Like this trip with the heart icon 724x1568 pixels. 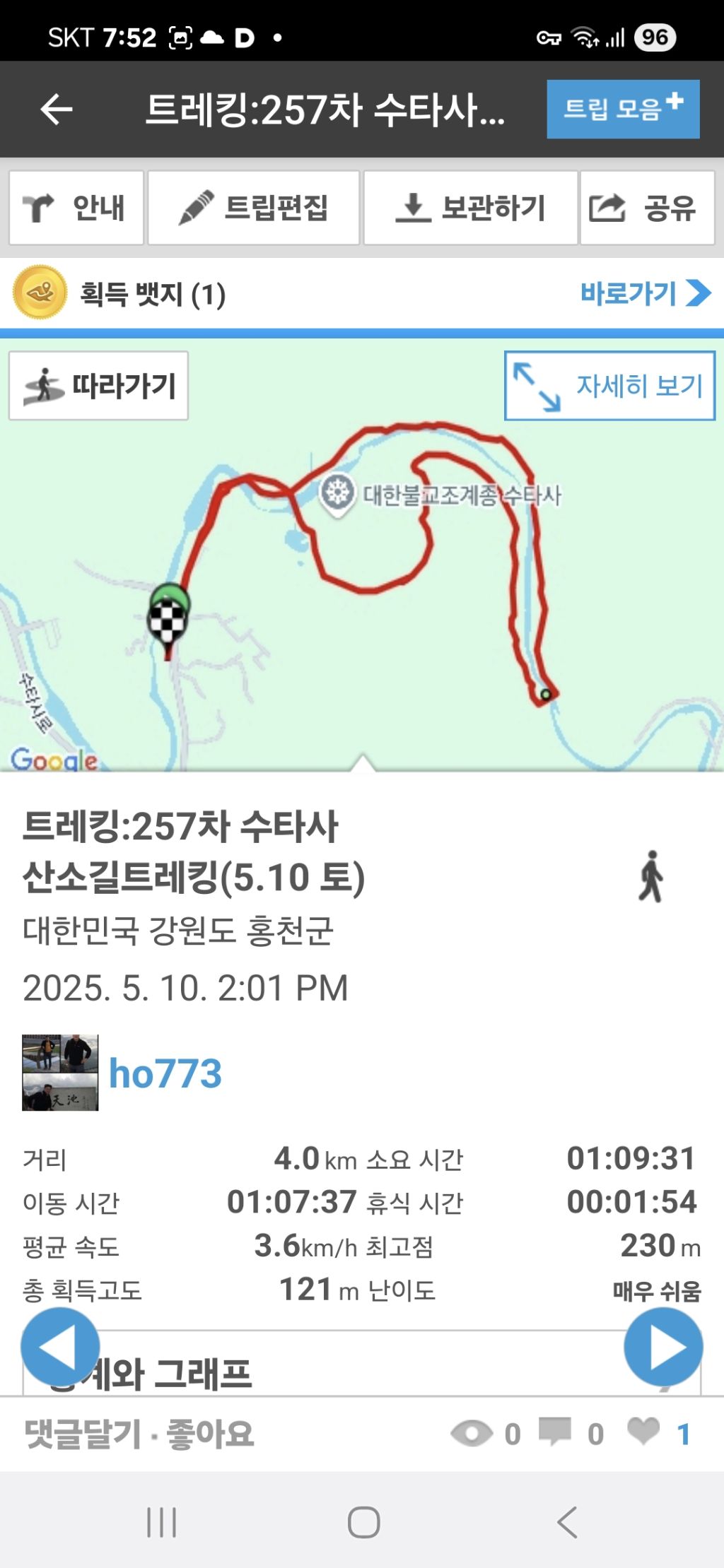[x=643, y=1432]
